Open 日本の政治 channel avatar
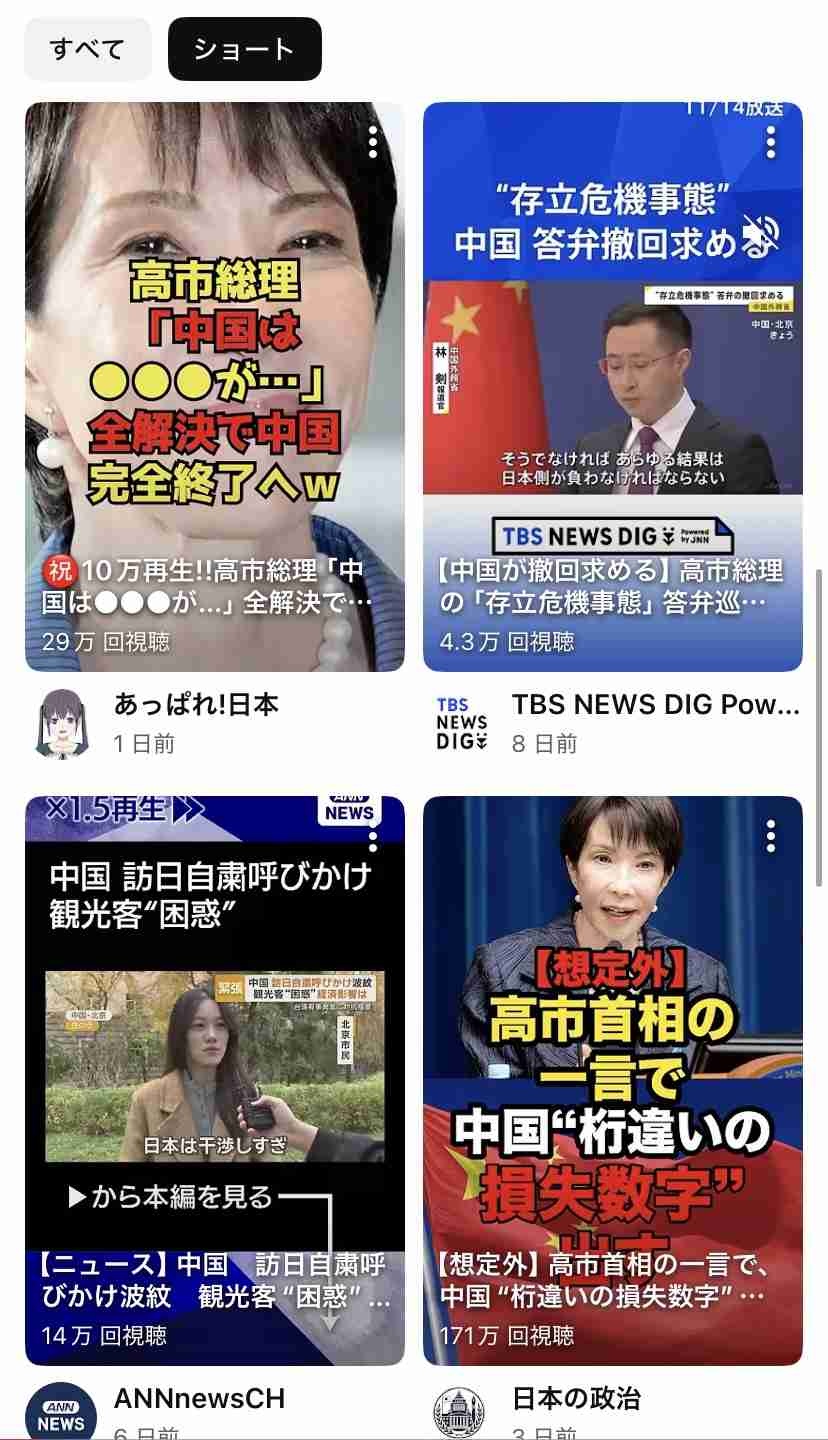Image resolution: width=828 pixels, height=1440 pixels. 459,1413
